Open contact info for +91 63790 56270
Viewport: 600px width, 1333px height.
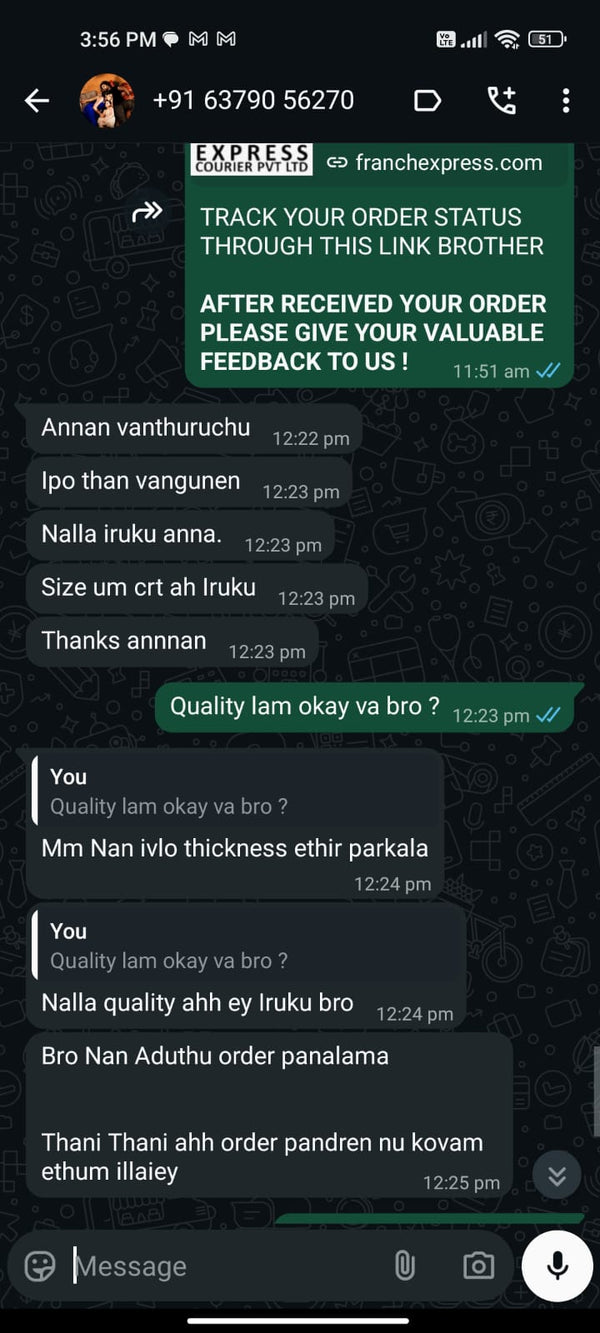point(253,100)
